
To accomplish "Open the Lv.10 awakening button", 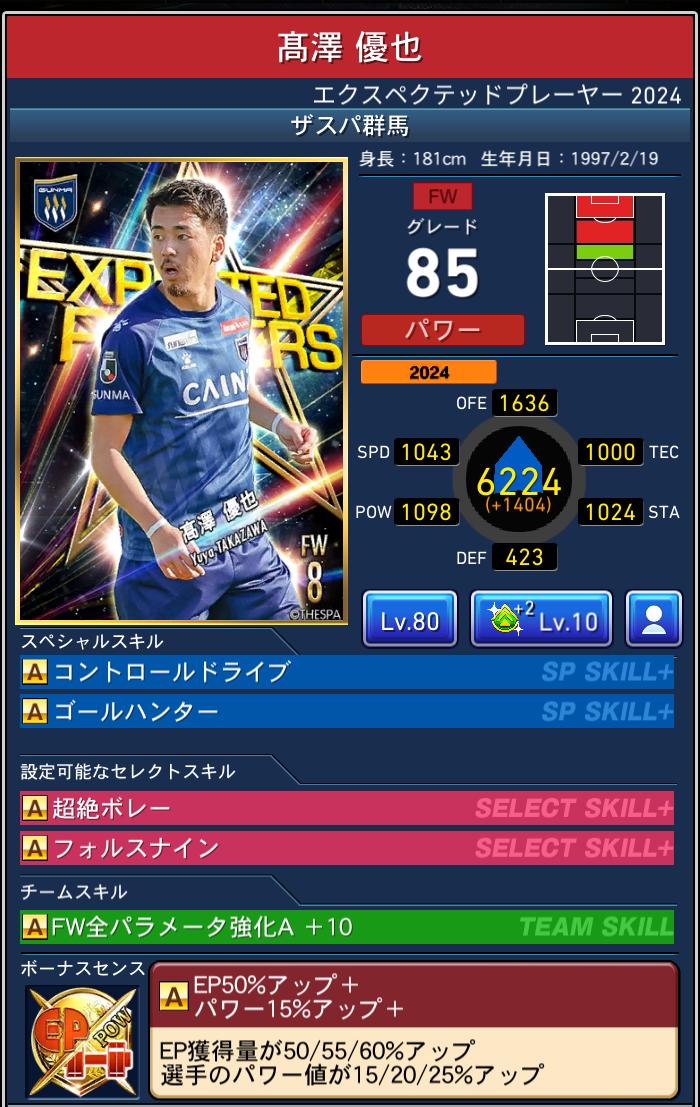I will pyautogui.click(x=541, y=619).
